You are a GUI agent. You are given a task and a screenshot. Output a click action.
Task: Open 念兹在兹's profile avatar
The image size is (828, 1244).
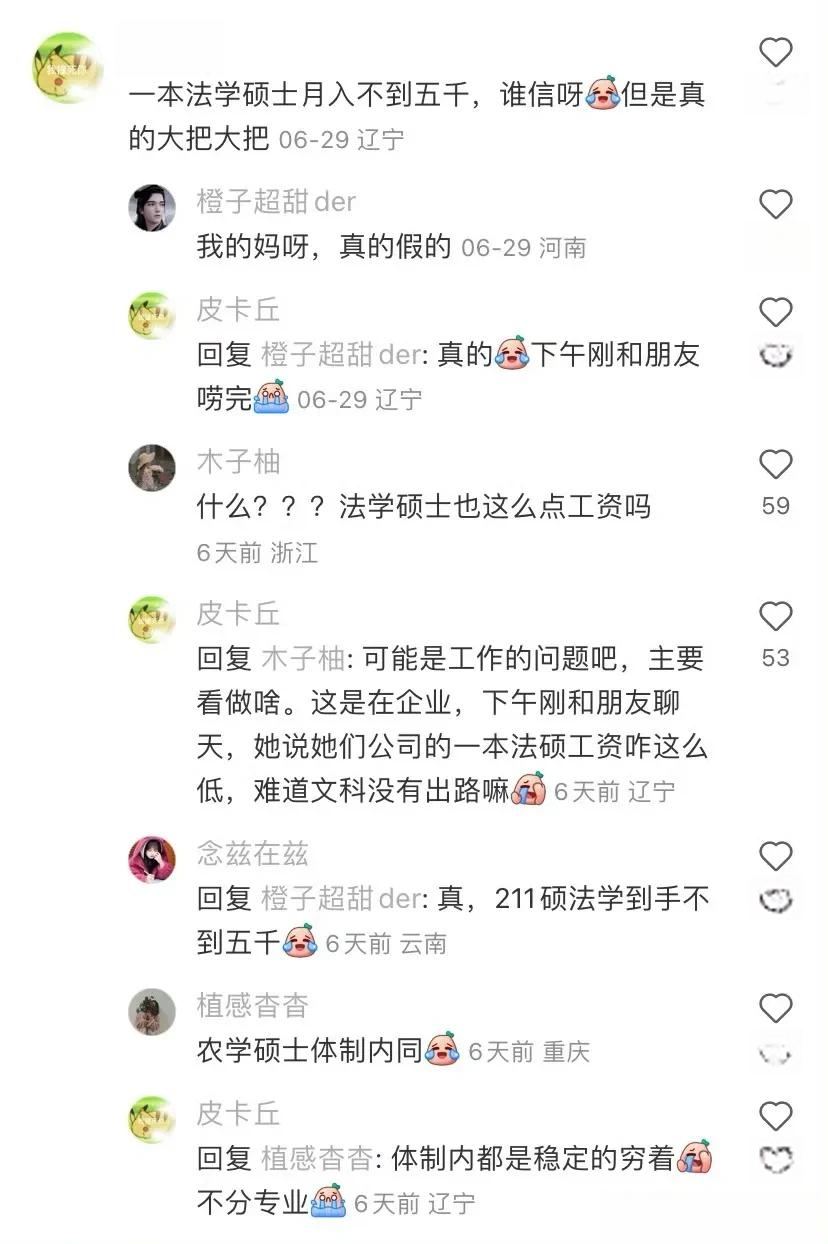[152, 859]
